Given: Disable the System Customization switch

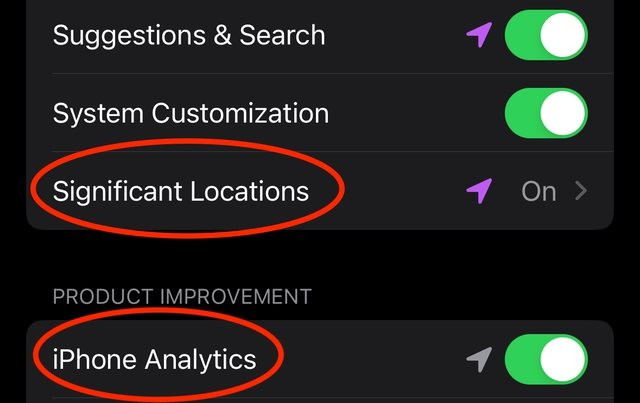Looking at the screenshot, I should 545,113.
